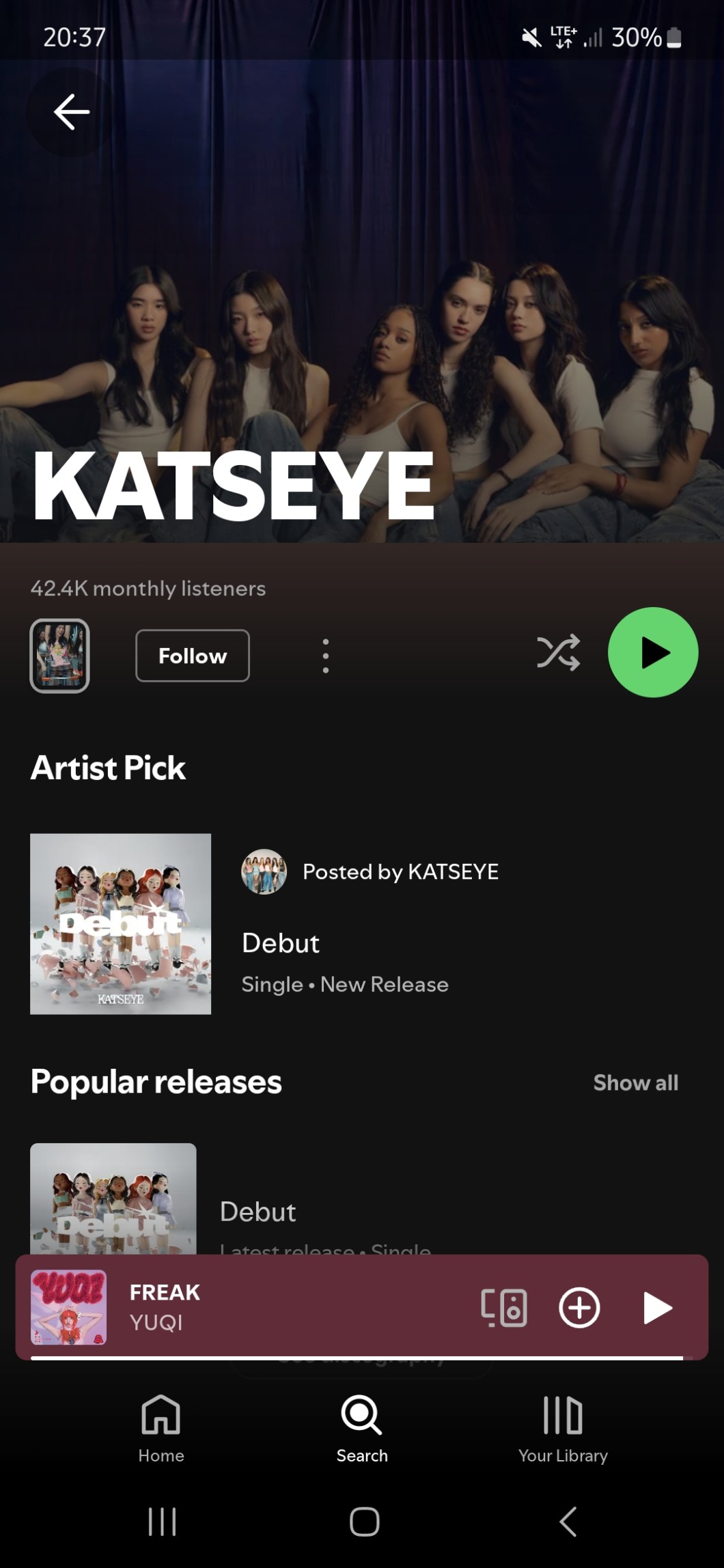Switch to the Search tab

(362, 1427)
